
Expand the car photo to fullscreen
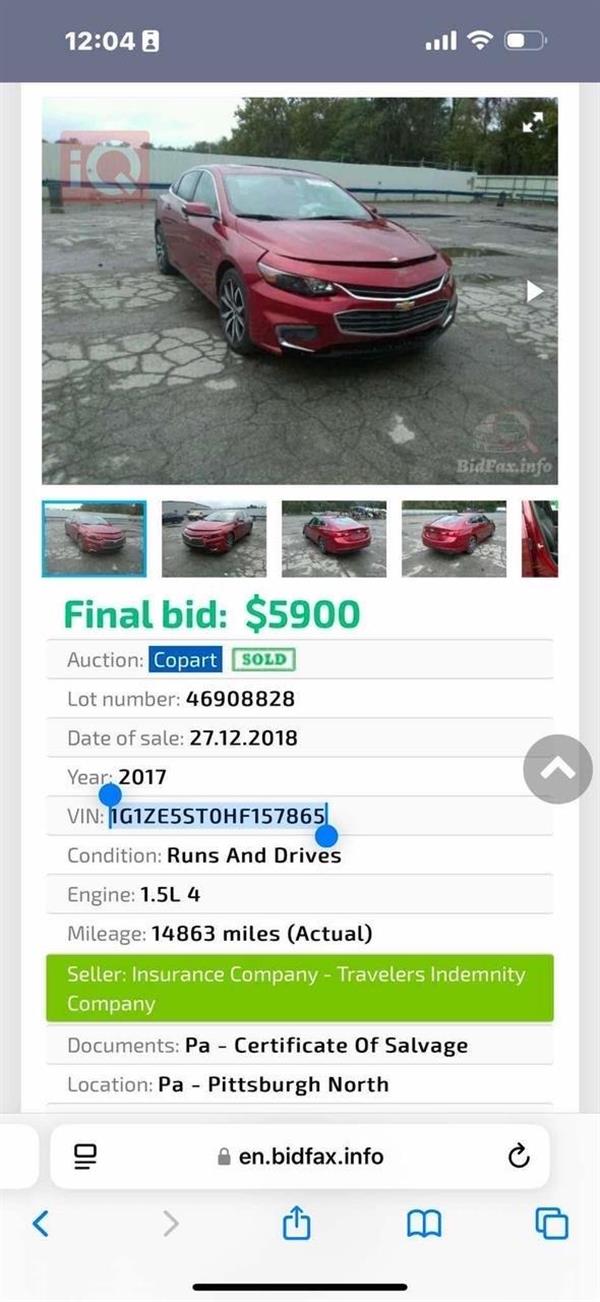point(533,122)
